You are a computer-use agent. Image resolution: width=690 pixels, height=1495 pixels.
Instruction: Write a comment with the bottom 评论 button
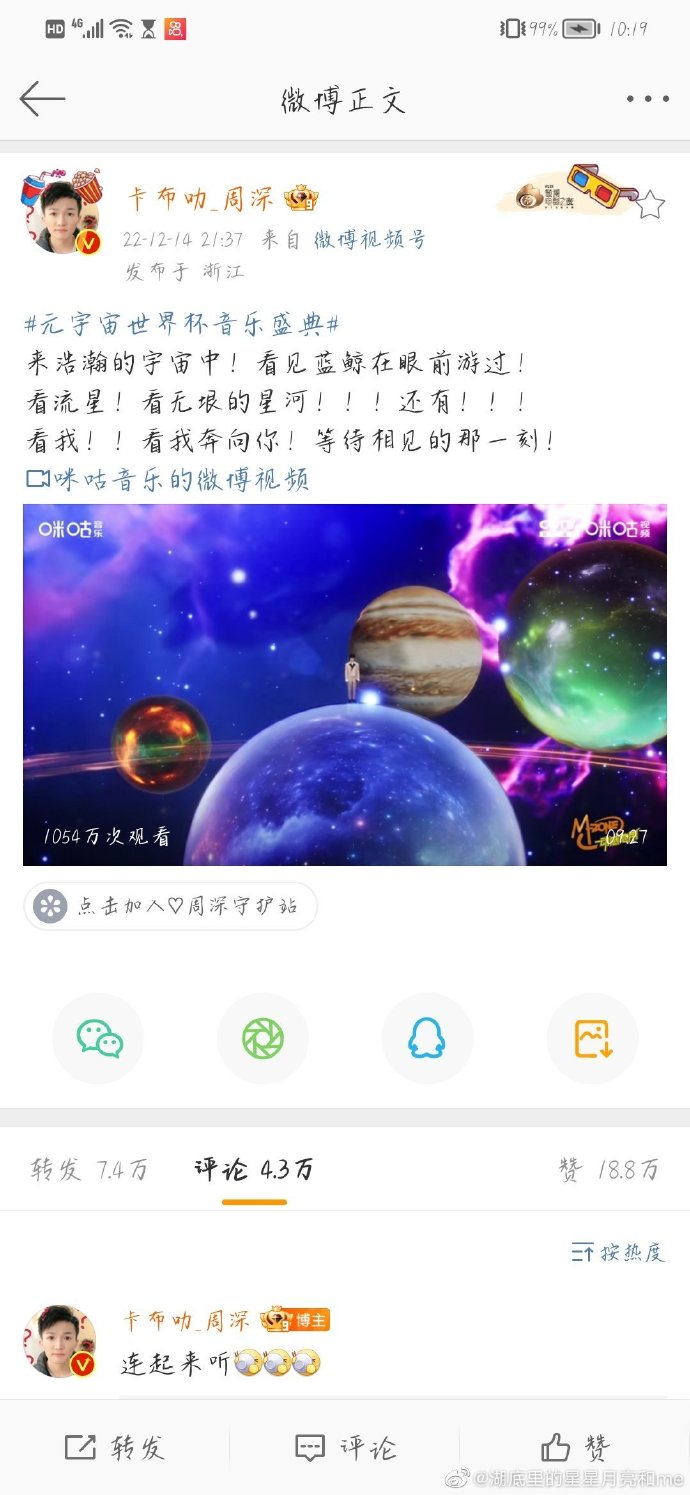[x=345, y=1447]
